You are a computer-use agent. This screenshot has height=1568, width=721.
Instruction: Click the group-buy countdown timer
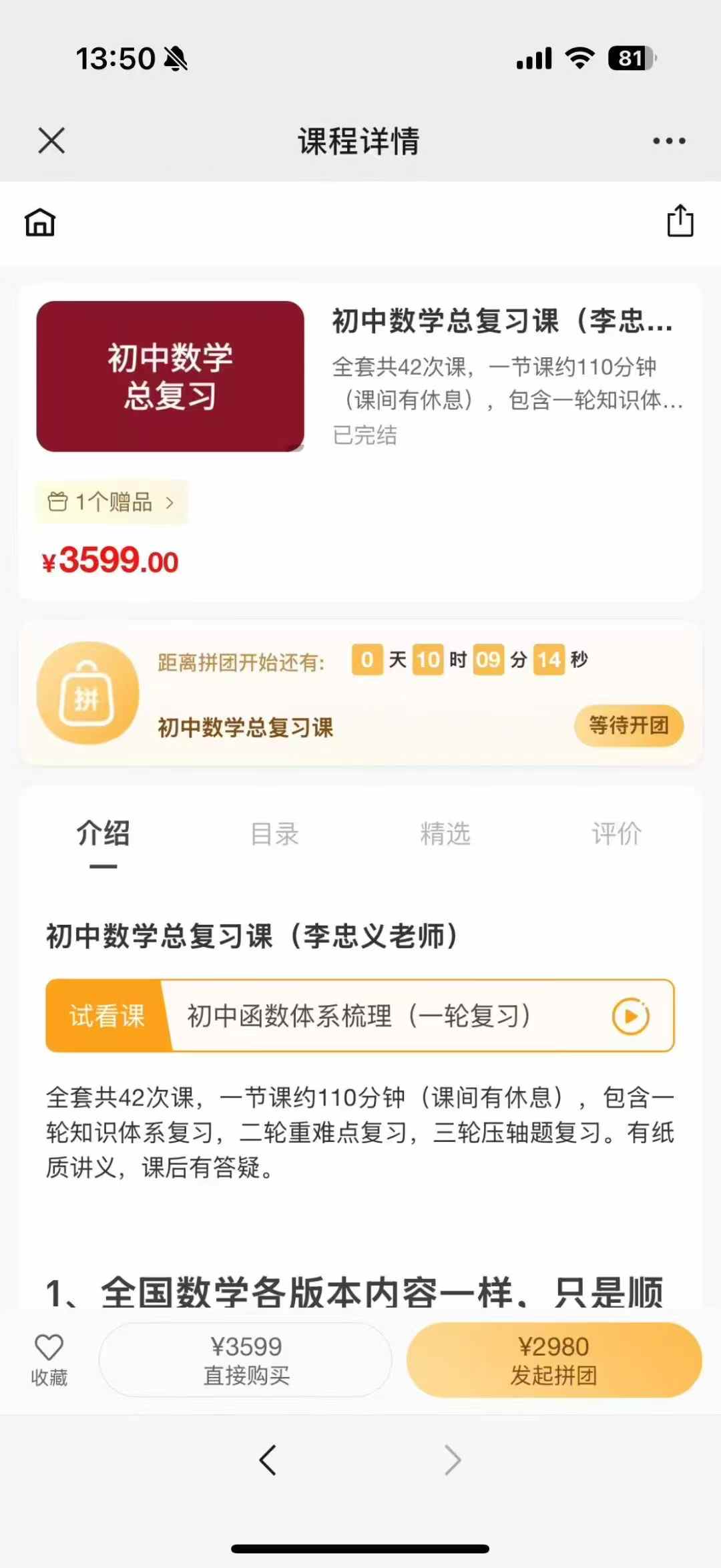click(471, 660)
